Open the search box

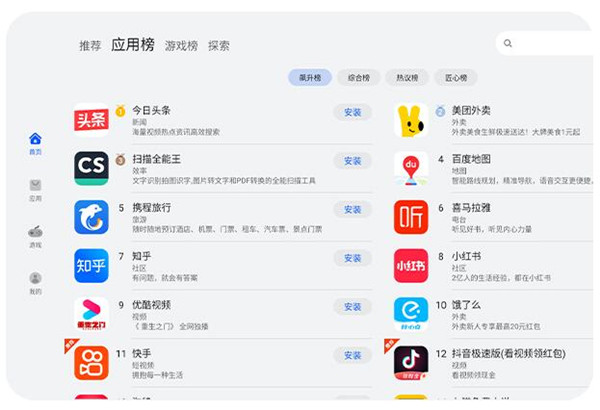[545, 44]
